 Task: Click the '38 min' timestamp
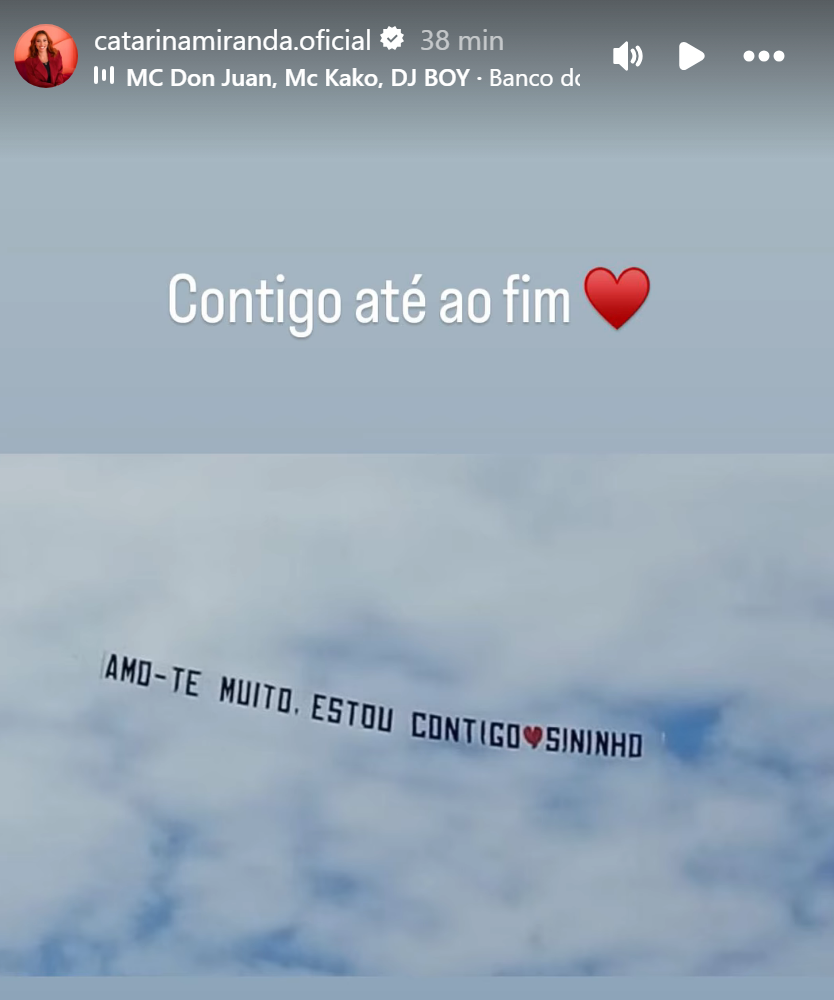pos(461,40)
